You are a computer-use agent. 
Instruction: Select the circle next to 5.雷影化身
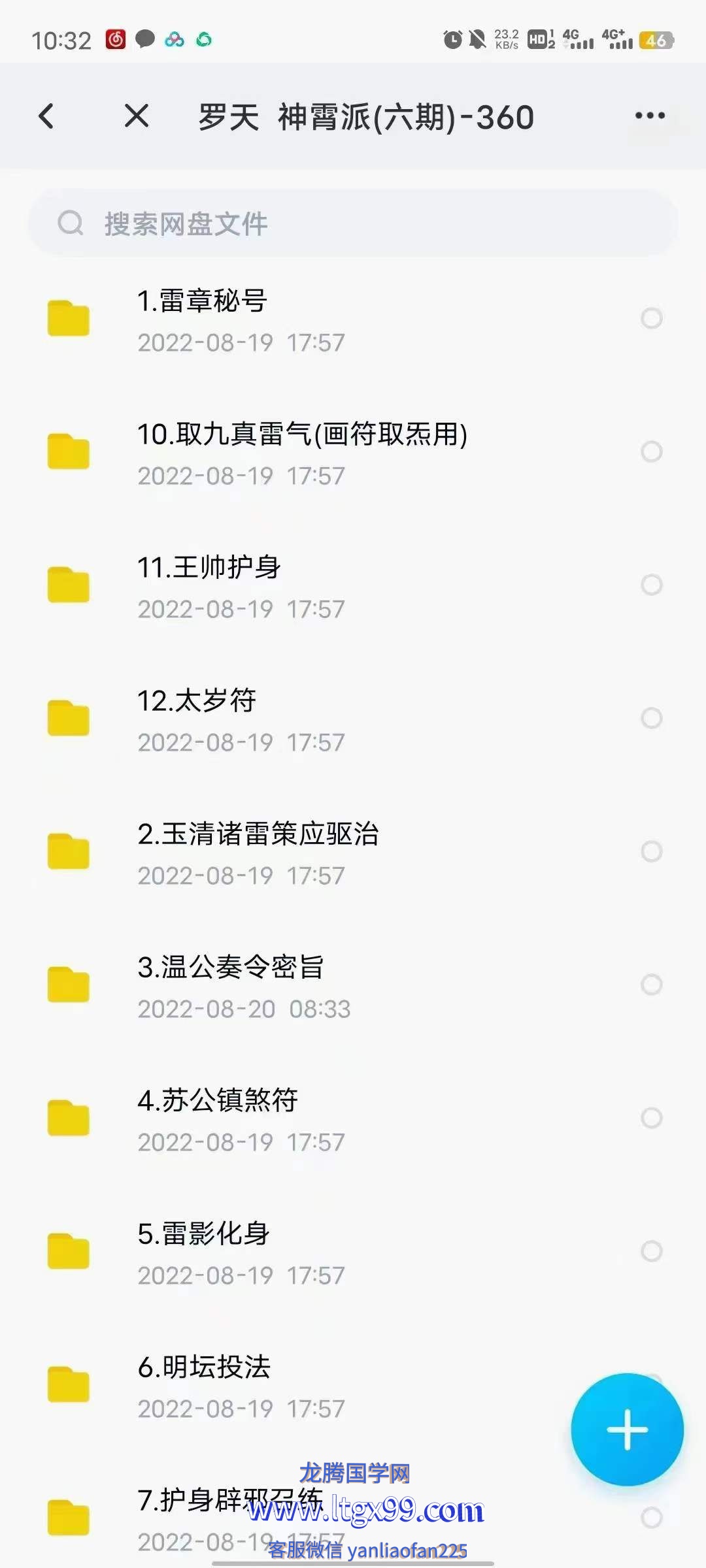(652, 1251)
